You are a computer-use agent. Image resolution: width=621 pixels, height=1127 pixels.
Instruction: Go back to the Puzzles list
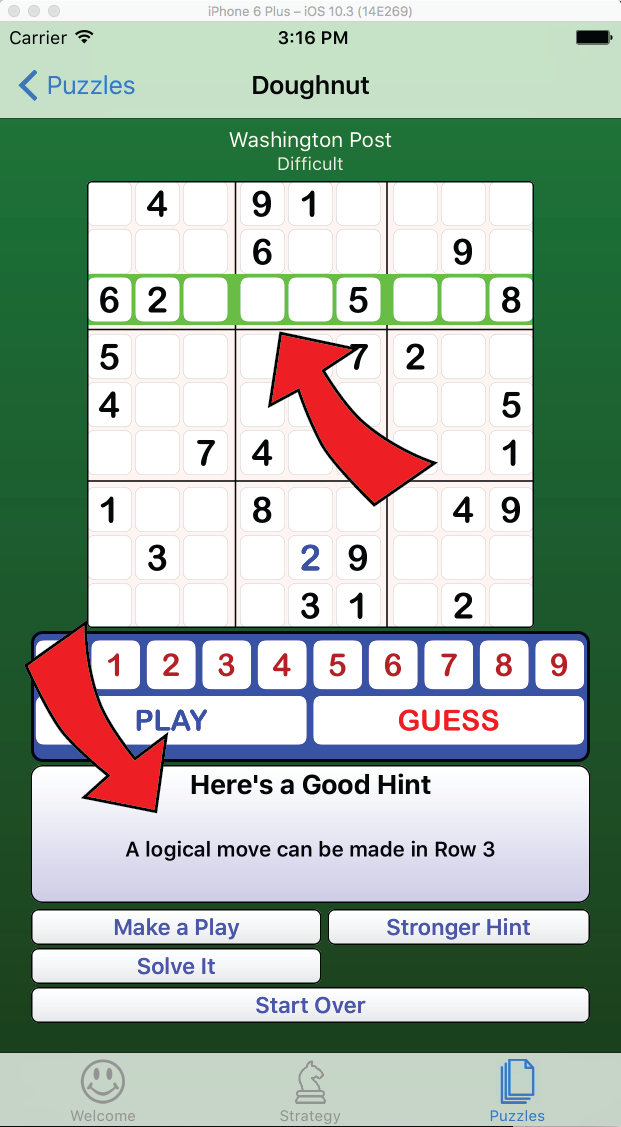click(77, 86)
